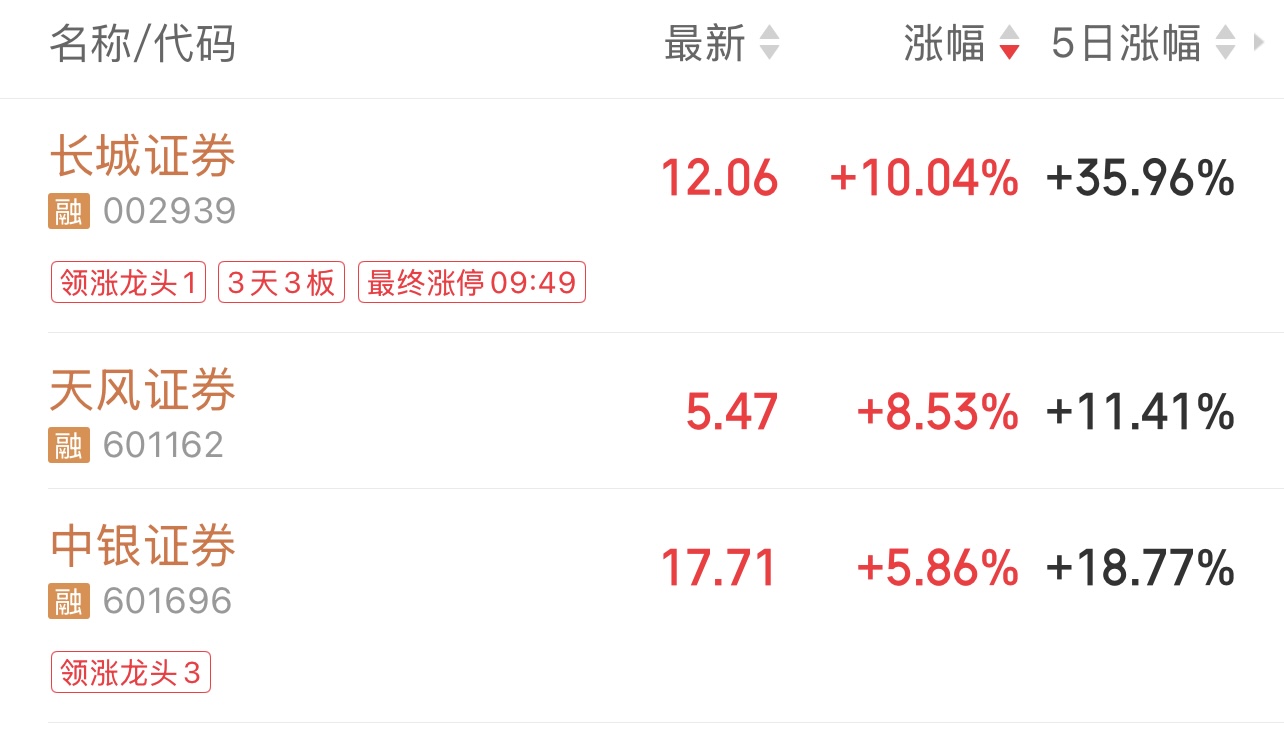Sort list by 涨幅 column
This screenshot has height=740, width=1284.
pos(960,44)
